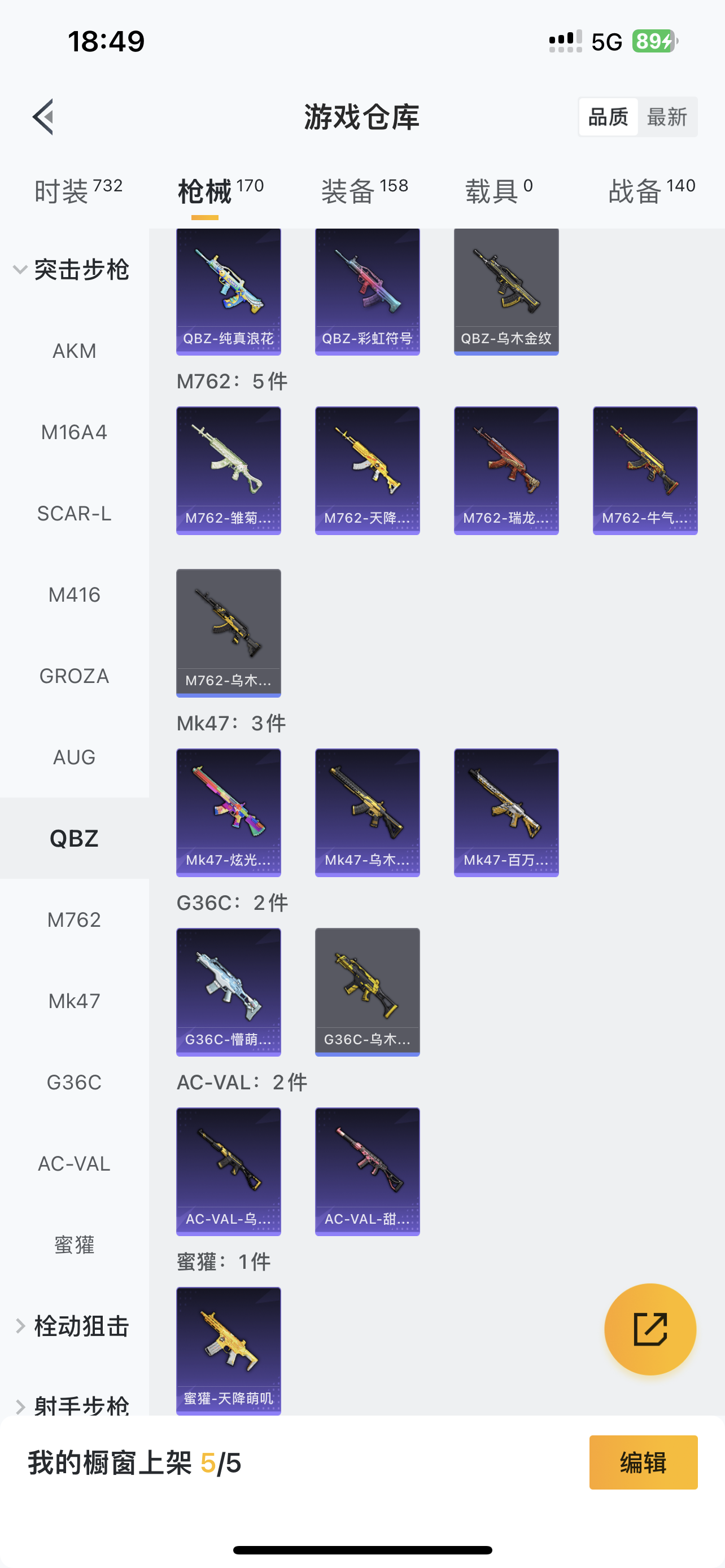Open the QBZ-纯真浪花 skin
Viewport: 725px width, 1568px height.
tap(228, 291)
